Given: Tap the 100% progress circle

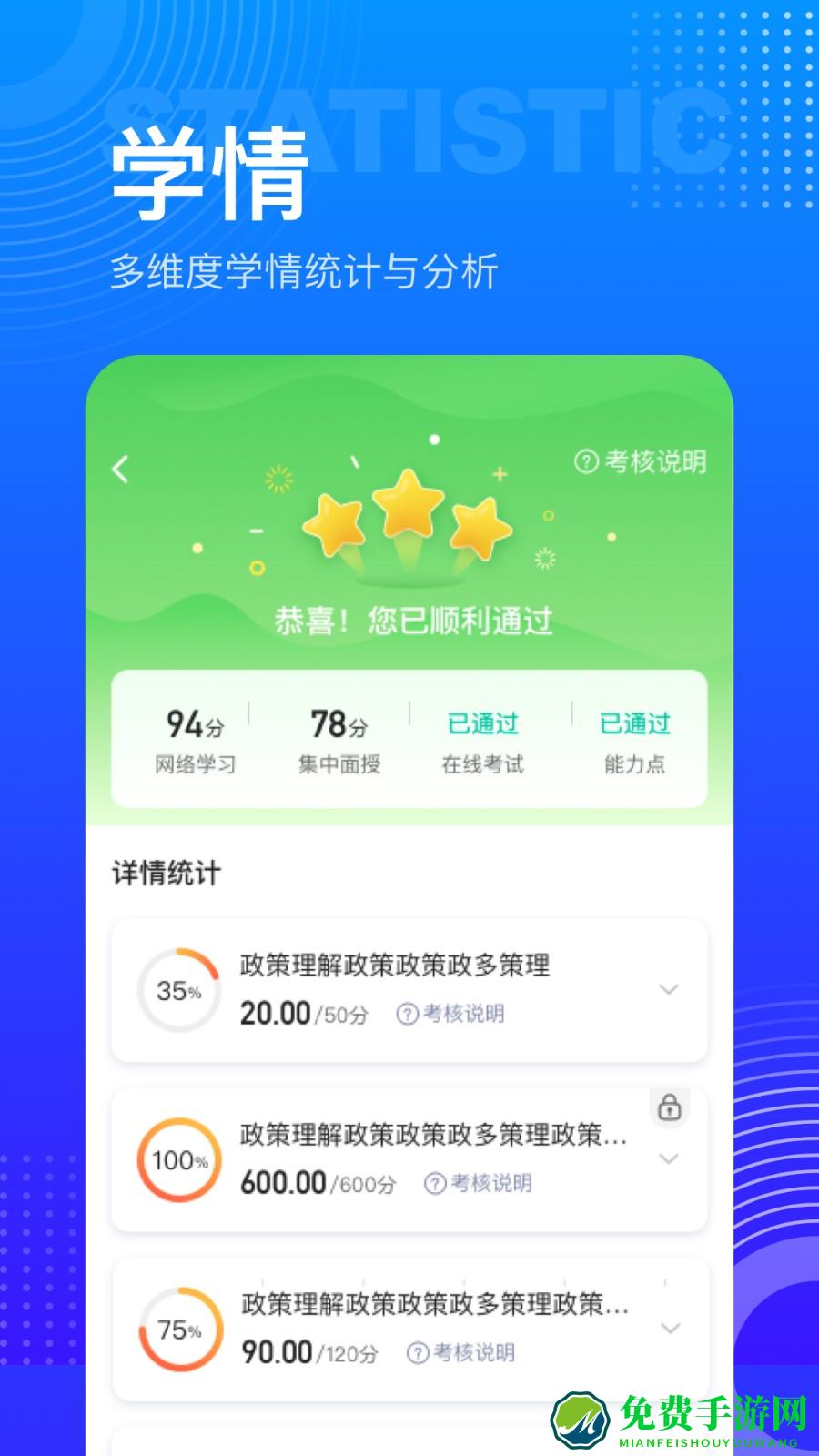Looking at the screenshot, I should [178, 1161].
